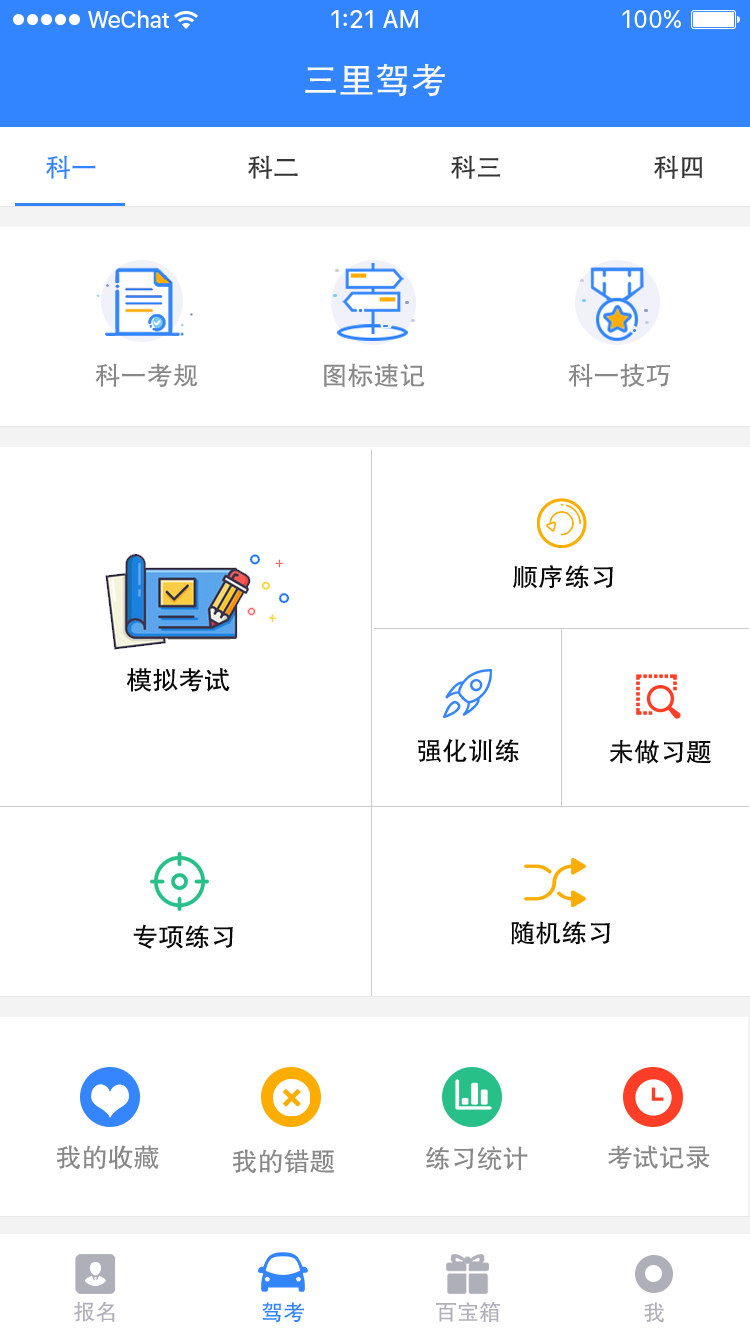Begin 顺序练习 sequential practice
This screenshot has width=750, height=1334.
[x=562, y=543]
